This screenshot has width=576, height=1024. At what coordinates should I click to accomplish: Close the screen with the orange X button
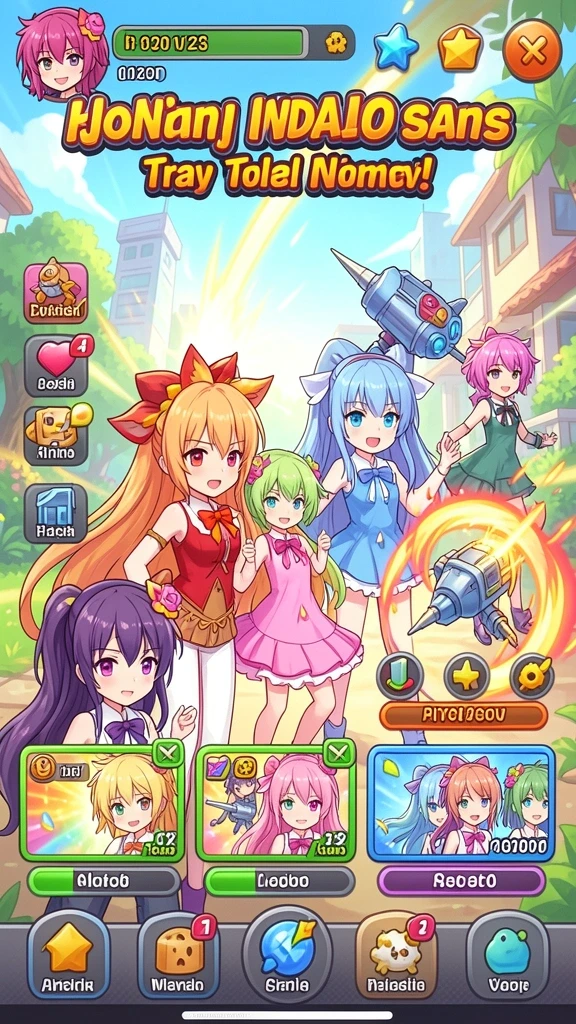pos(533,50)
